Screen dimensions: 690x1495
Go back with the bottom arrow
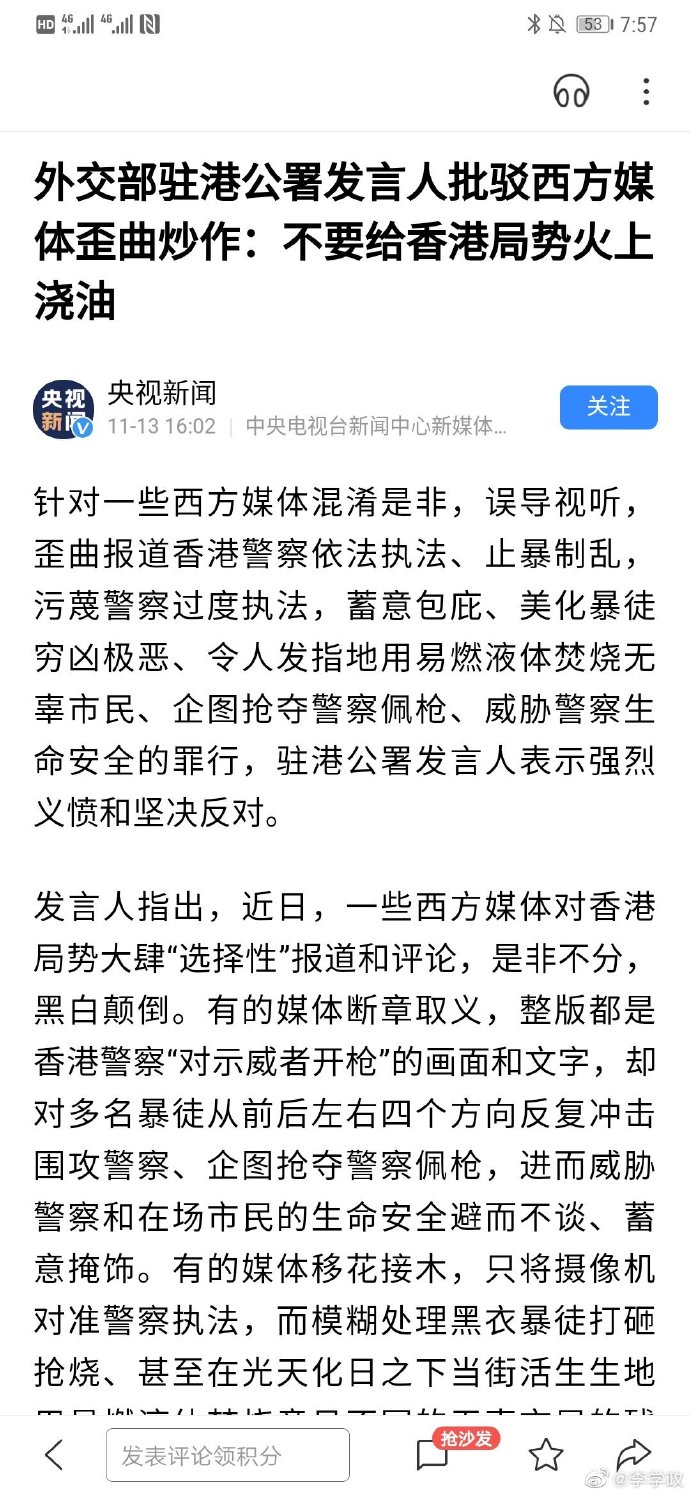coord(54,1455)
